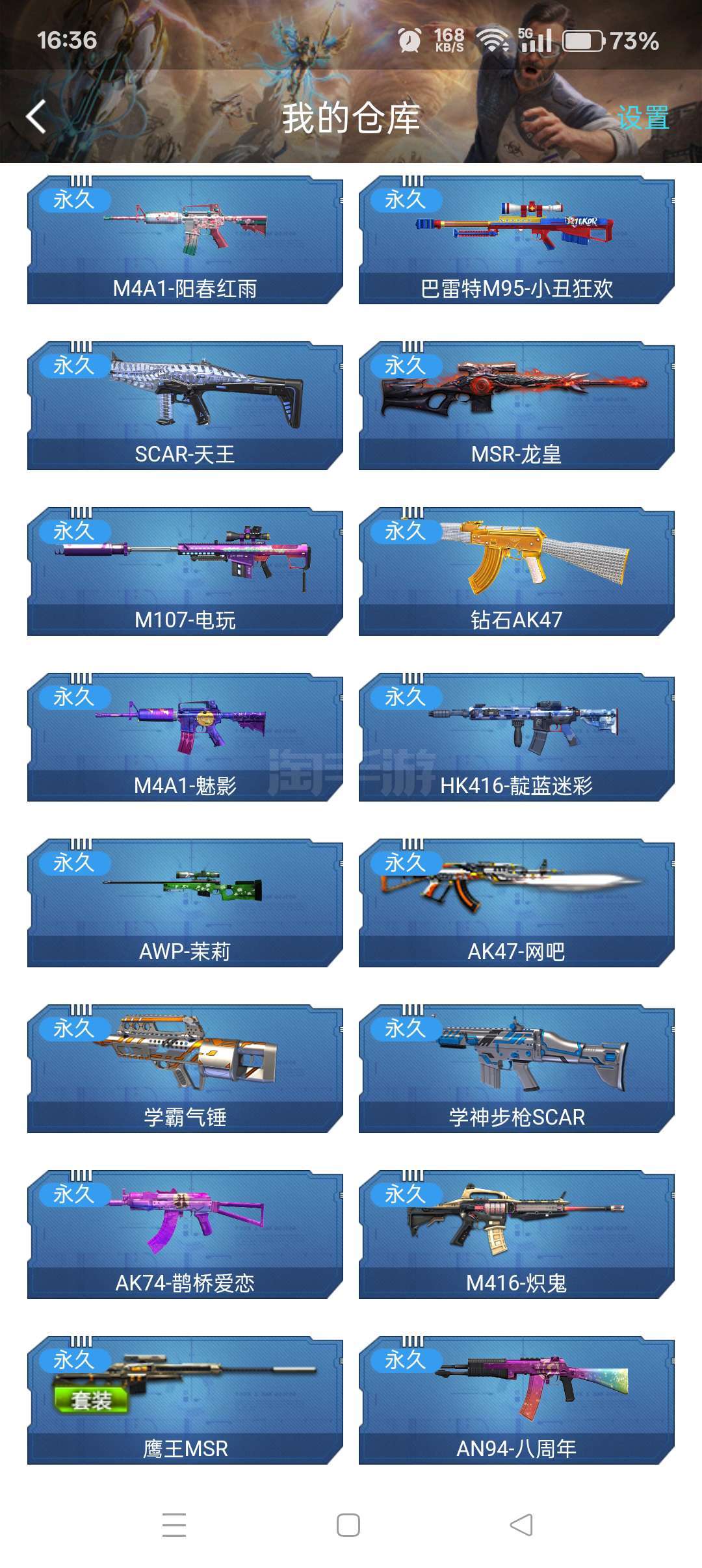Open the M4A1-阳春红雨 weapon card
This screenshot has height=1568, width=702.
[185, 240]
